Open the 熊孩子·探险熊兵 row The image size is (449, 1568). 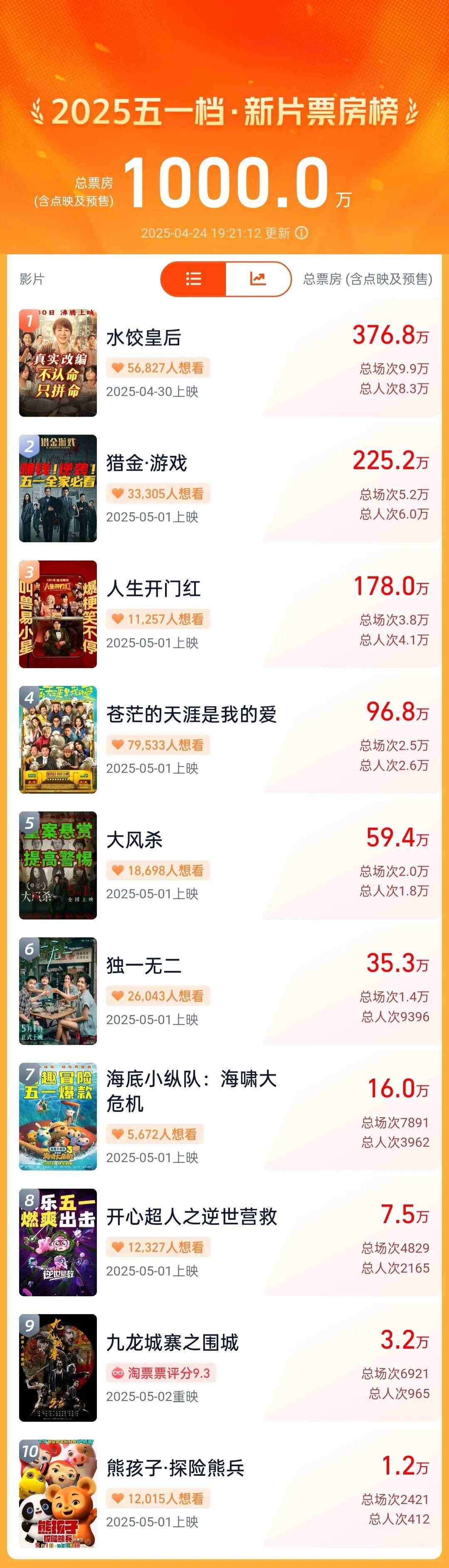click(x=175, y=1467)
